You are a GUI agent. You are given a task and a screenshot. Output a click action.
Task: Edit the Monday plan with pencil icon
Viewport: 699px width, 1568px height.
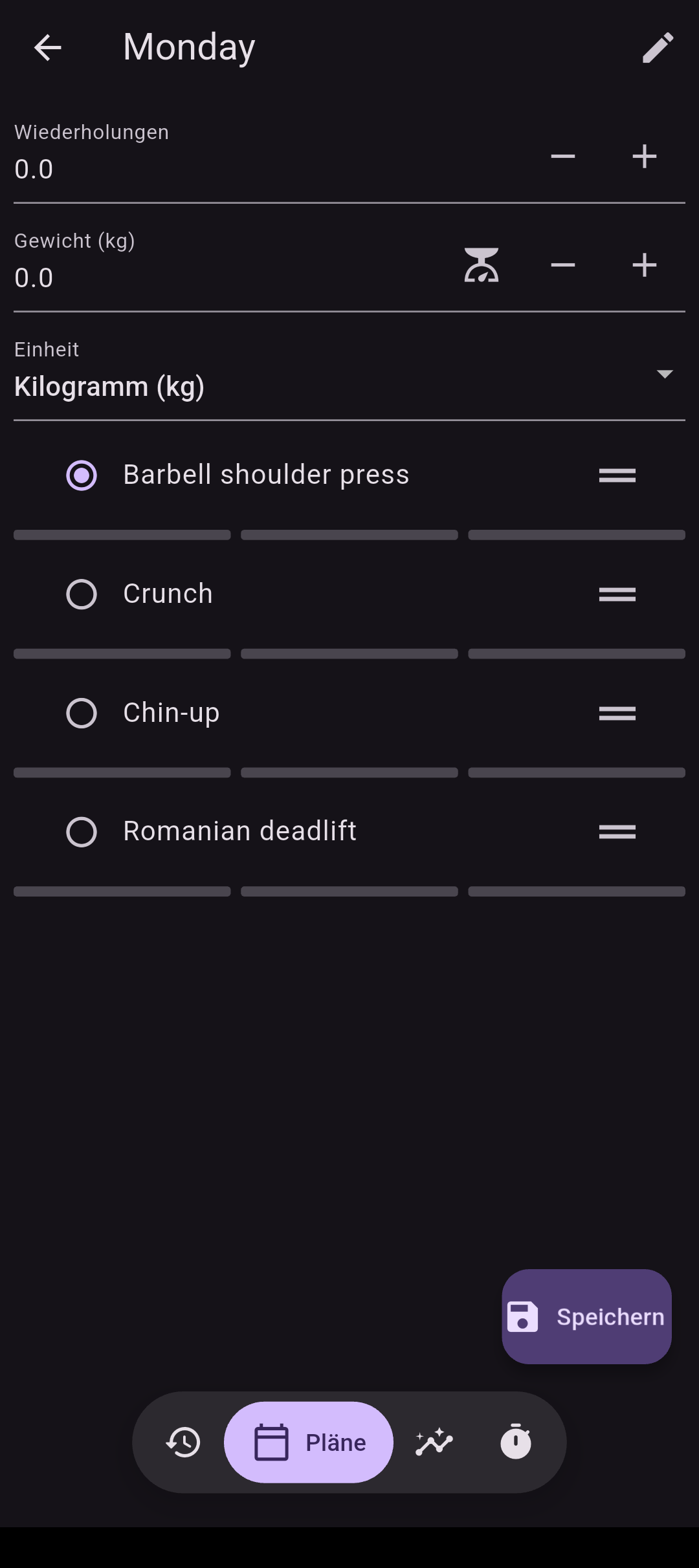pyautogui.click(x=658, y=48)
